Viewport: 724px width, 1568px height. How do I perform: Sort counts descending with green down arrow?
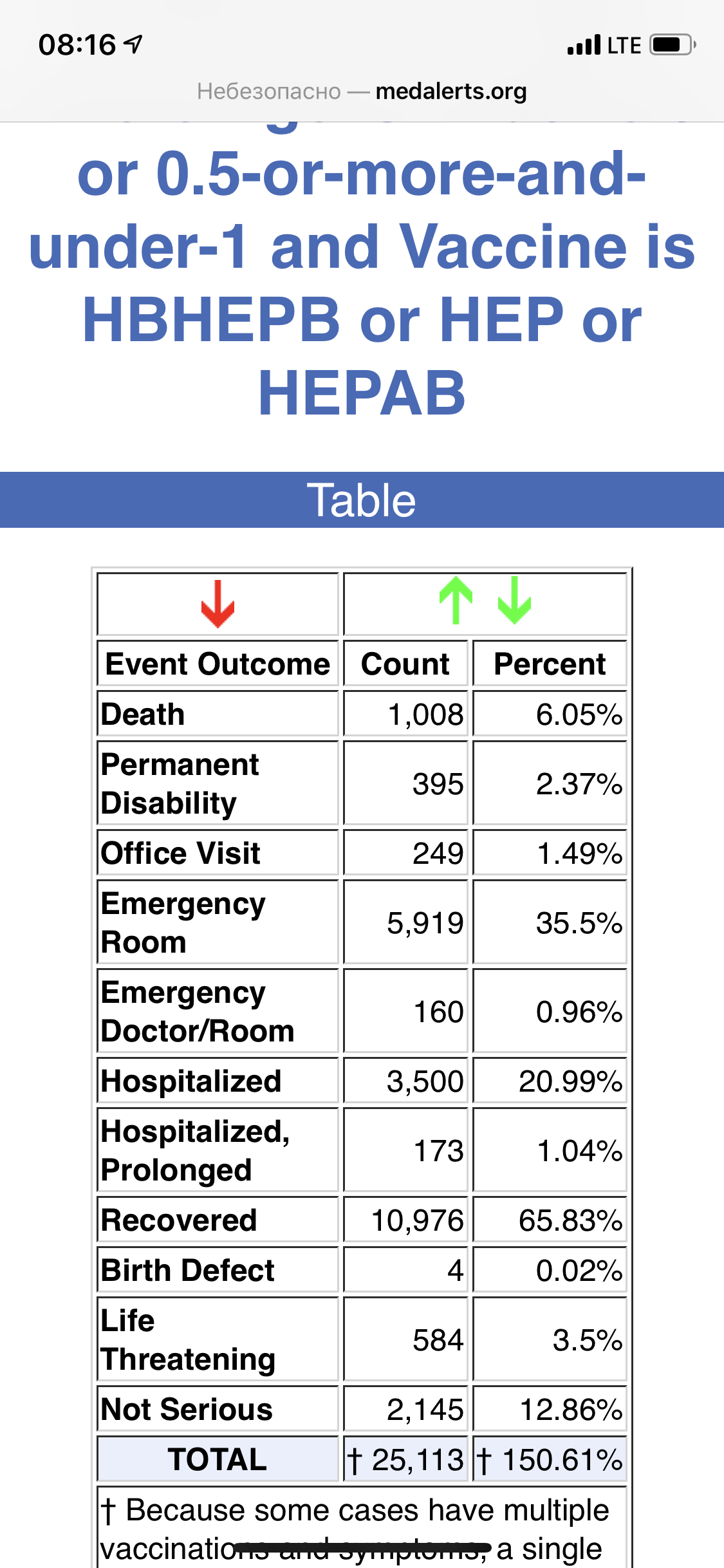coord(515,601)
